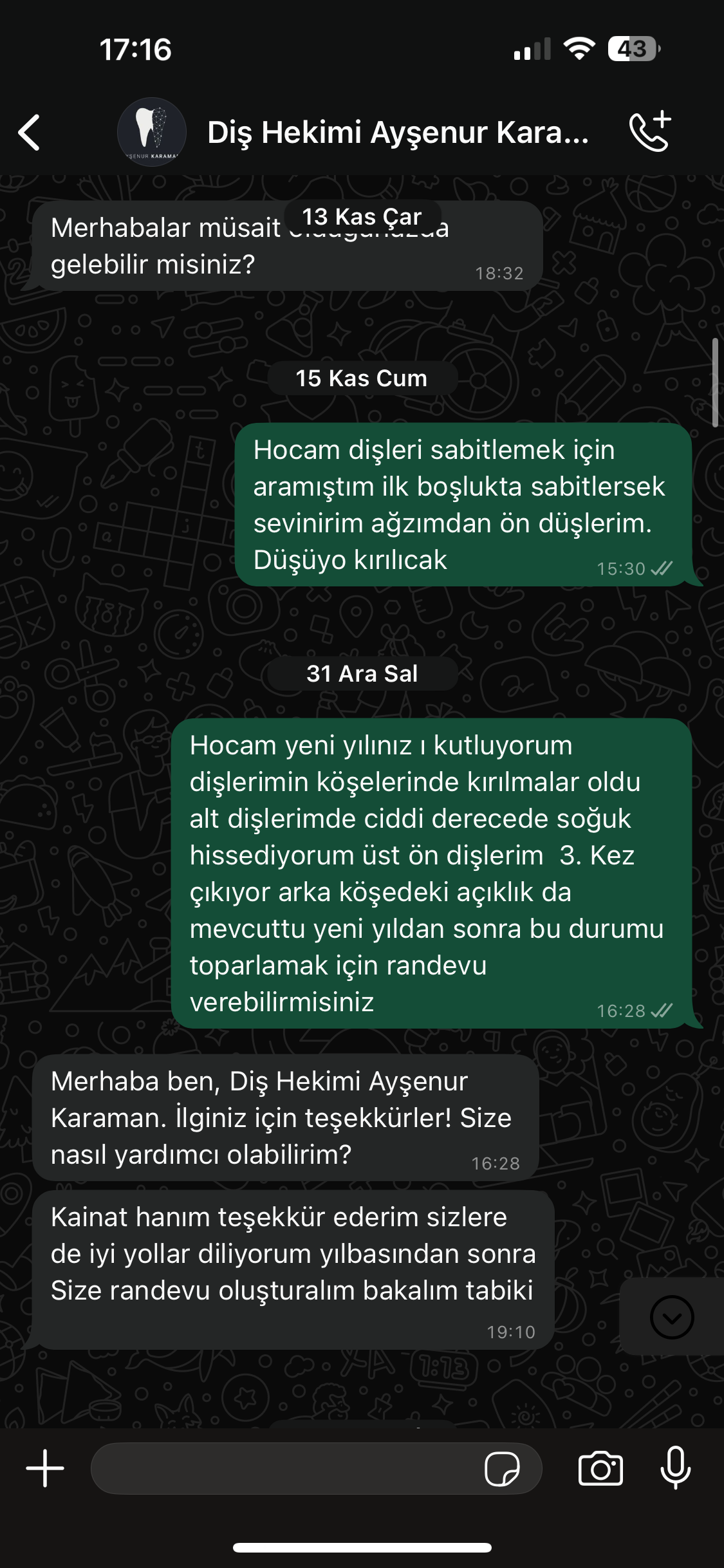Open the camera to send a photo

(x=600, y=1468)
